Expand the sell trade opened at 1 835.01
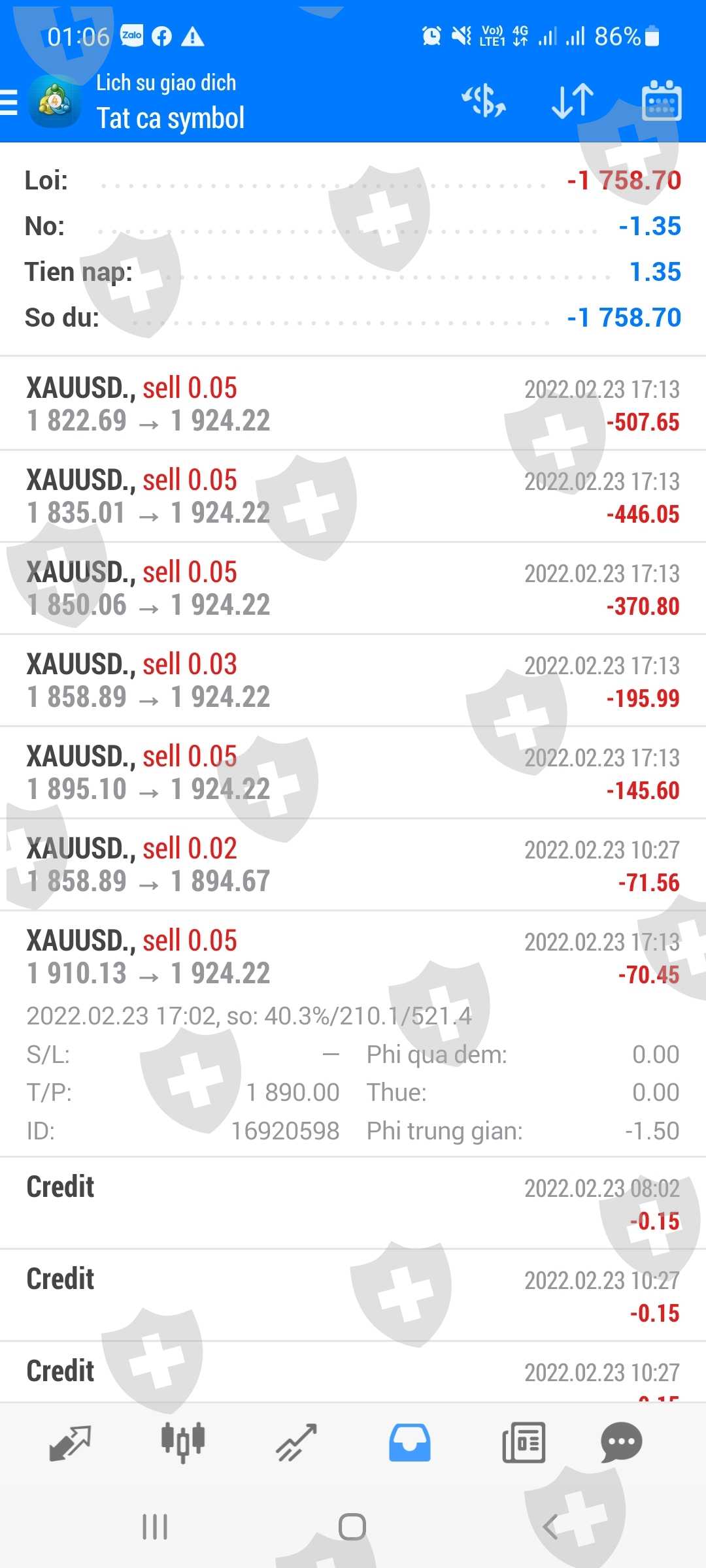The height and width of the screenshot is (1568, 706). tap(353, 496)
